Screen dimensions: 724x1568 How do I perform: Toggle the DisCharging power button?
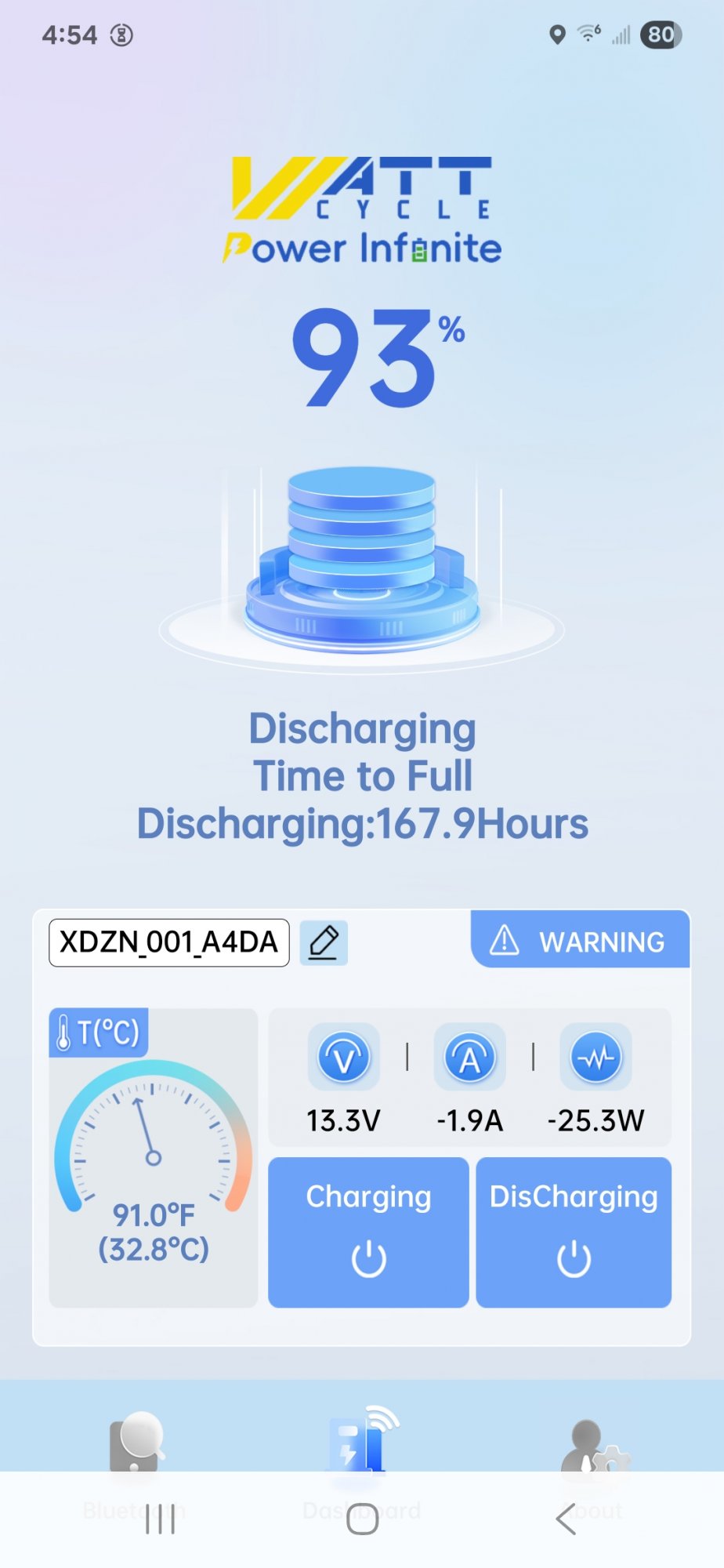click(x=574, y=1232)
